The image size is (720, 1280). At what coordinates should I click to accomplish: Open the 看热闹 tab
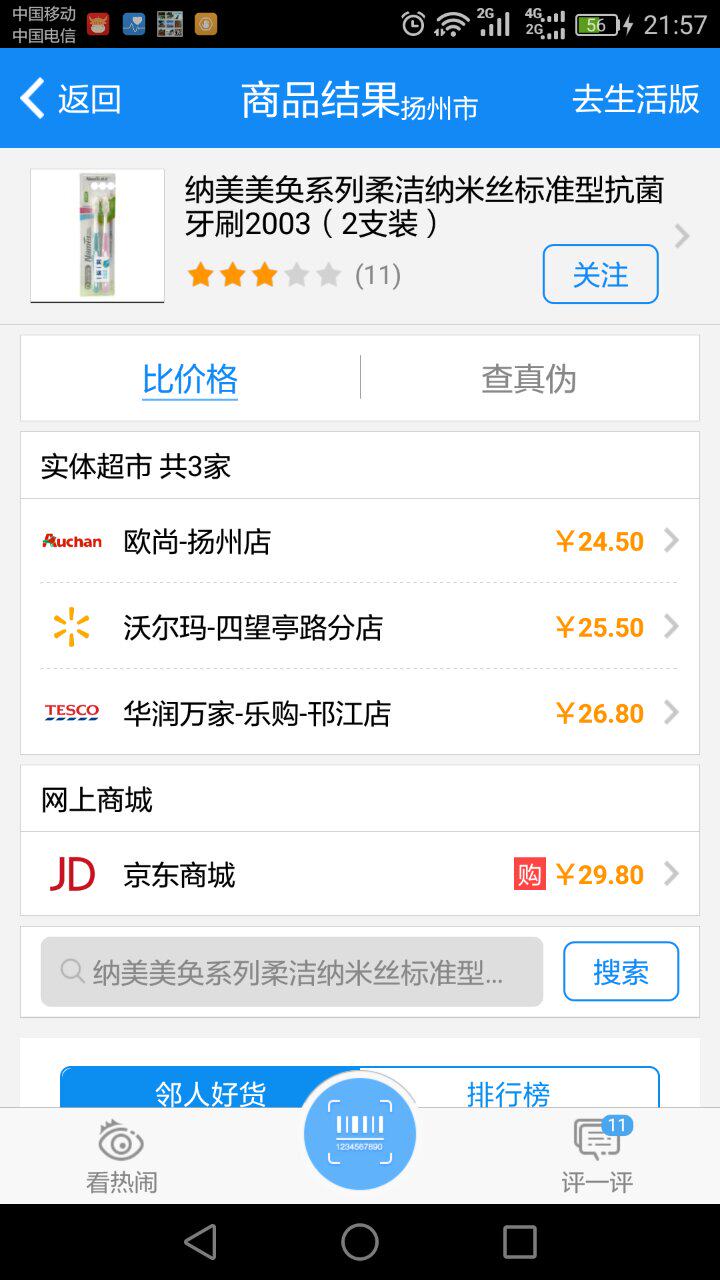121,1157
